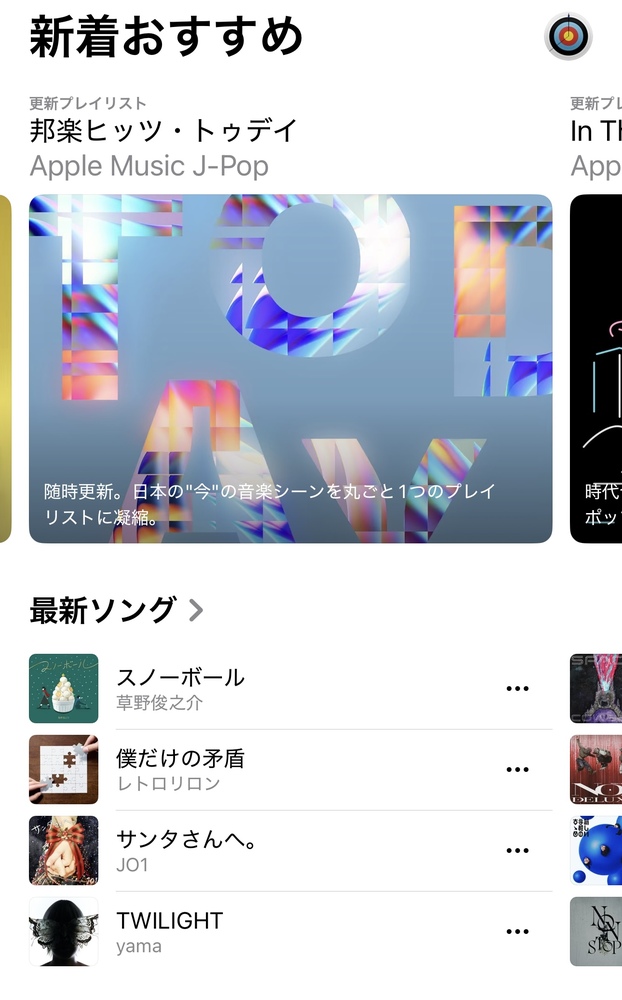This screenshot has width=622, height=1000.
Task: Open more options for スノーボール
Action: point(517,688)
